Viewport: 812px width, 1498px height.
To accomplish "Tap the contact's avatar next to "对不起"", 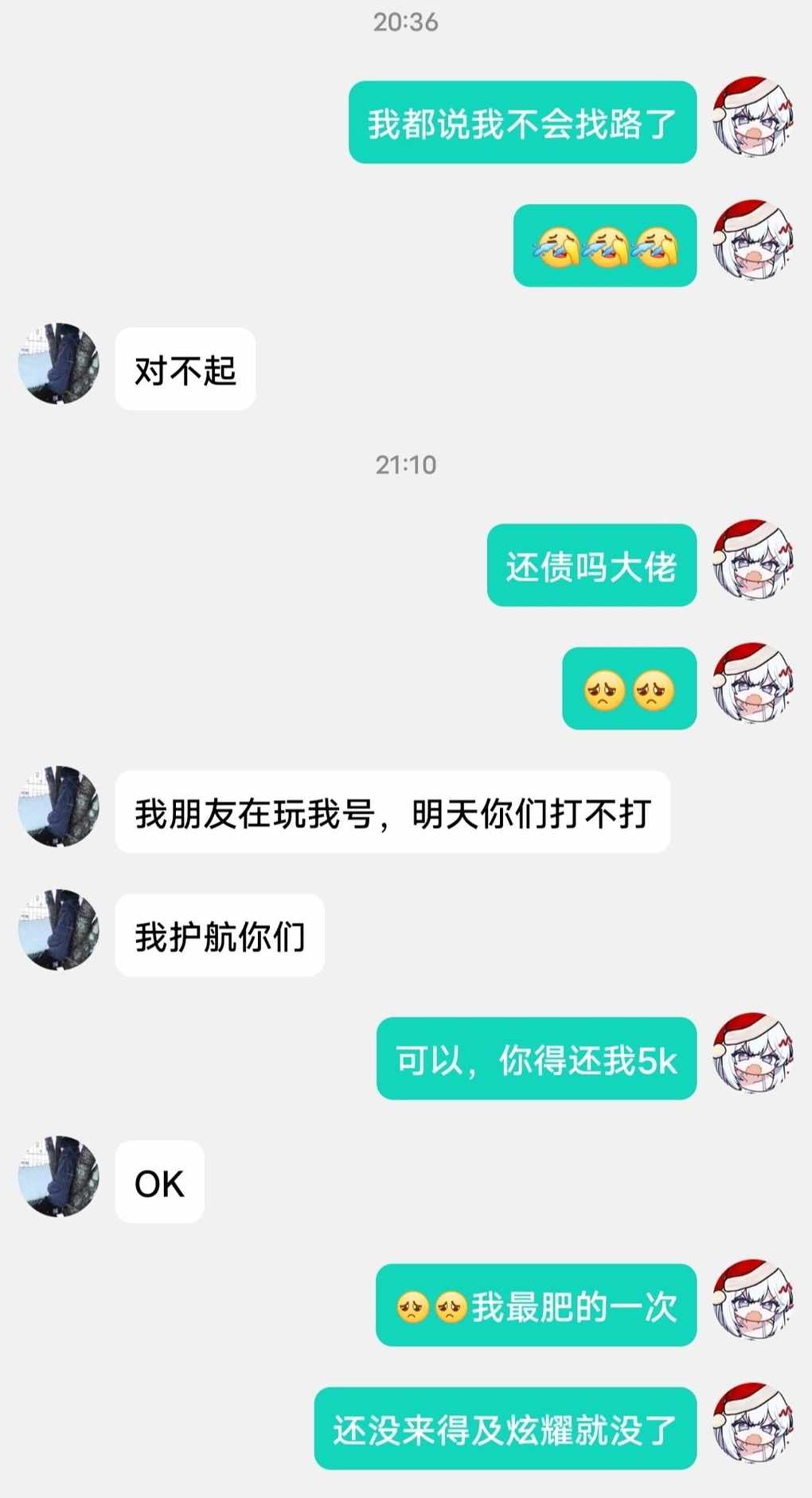I will (x=59, y=365).
